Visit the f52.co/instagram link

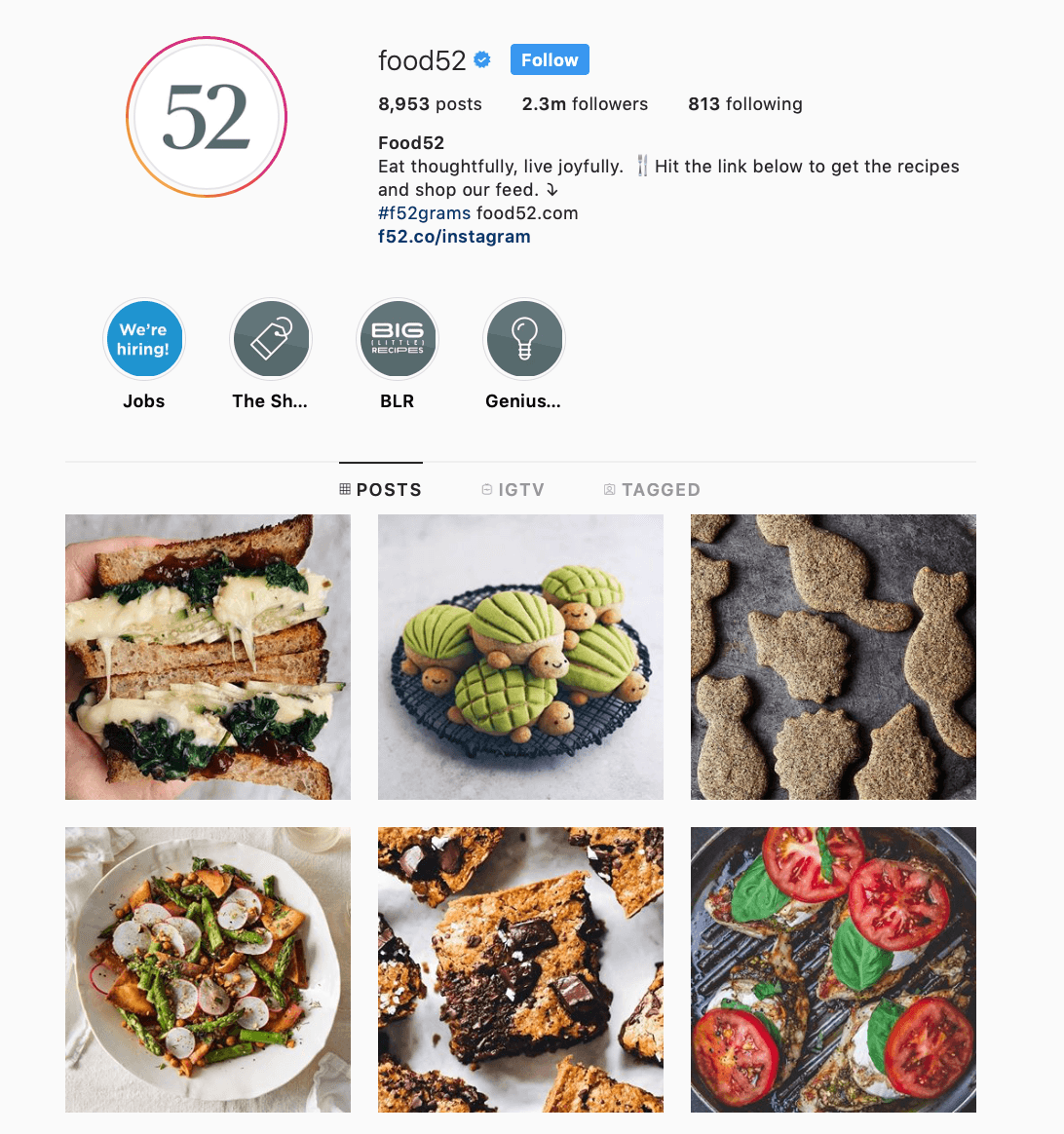pyautogui.click(x=454, y=237)
